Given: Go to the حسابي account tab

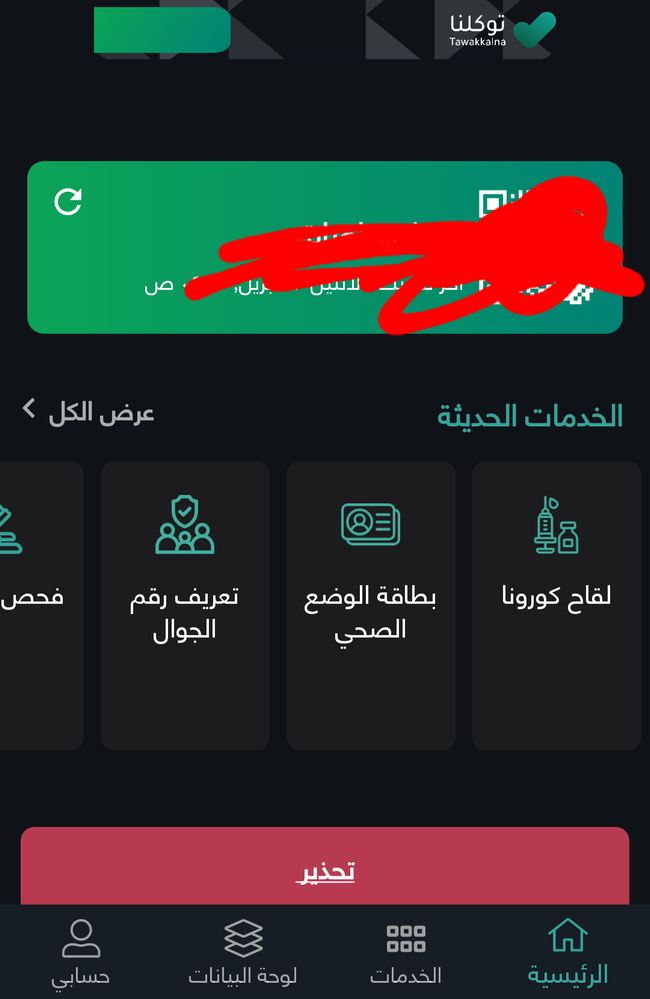Looking at the screenshot, I should (x=81, y=952).
